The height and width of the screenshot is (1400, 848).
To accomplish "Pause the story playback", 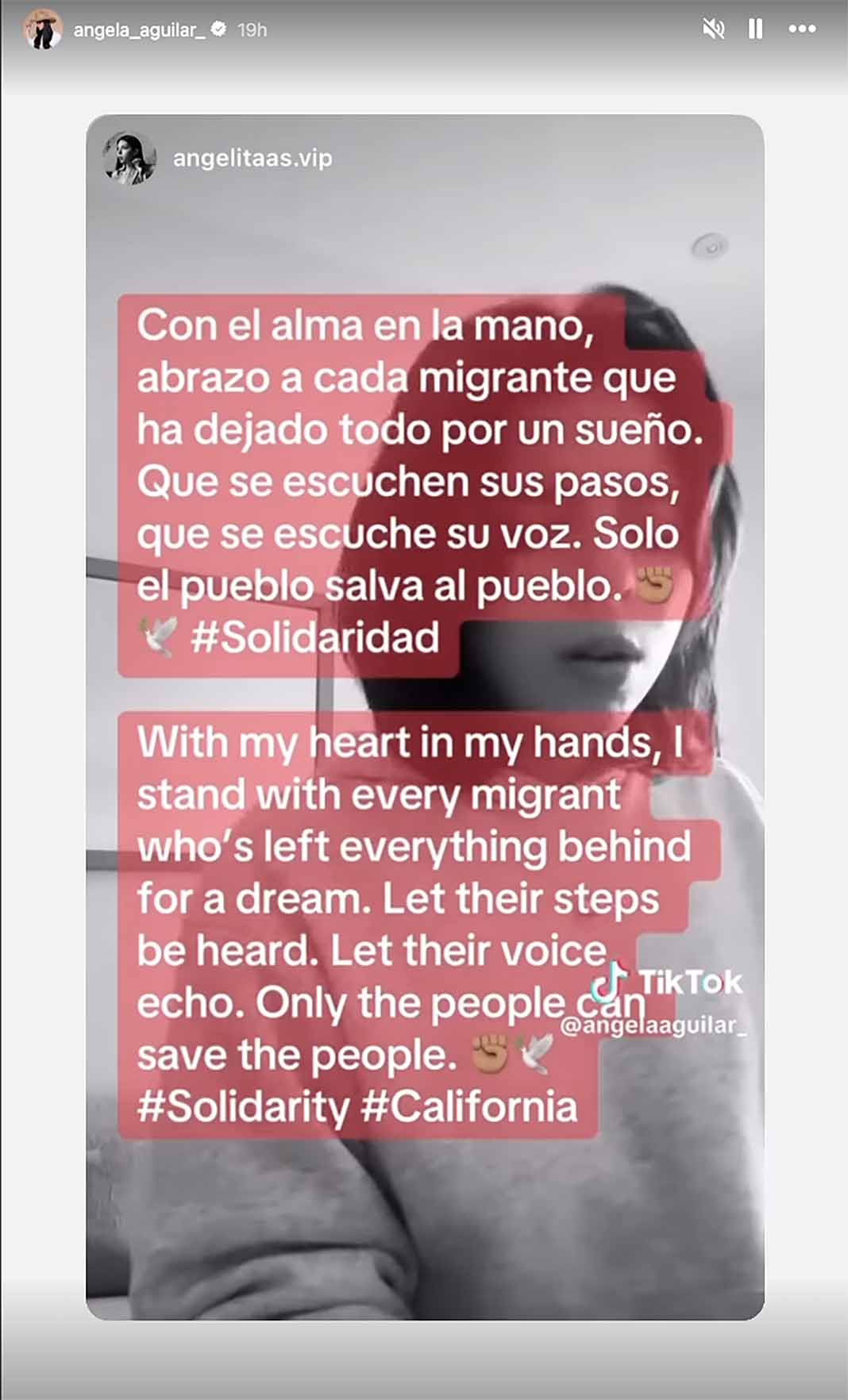I will click(x=756, y=29).
